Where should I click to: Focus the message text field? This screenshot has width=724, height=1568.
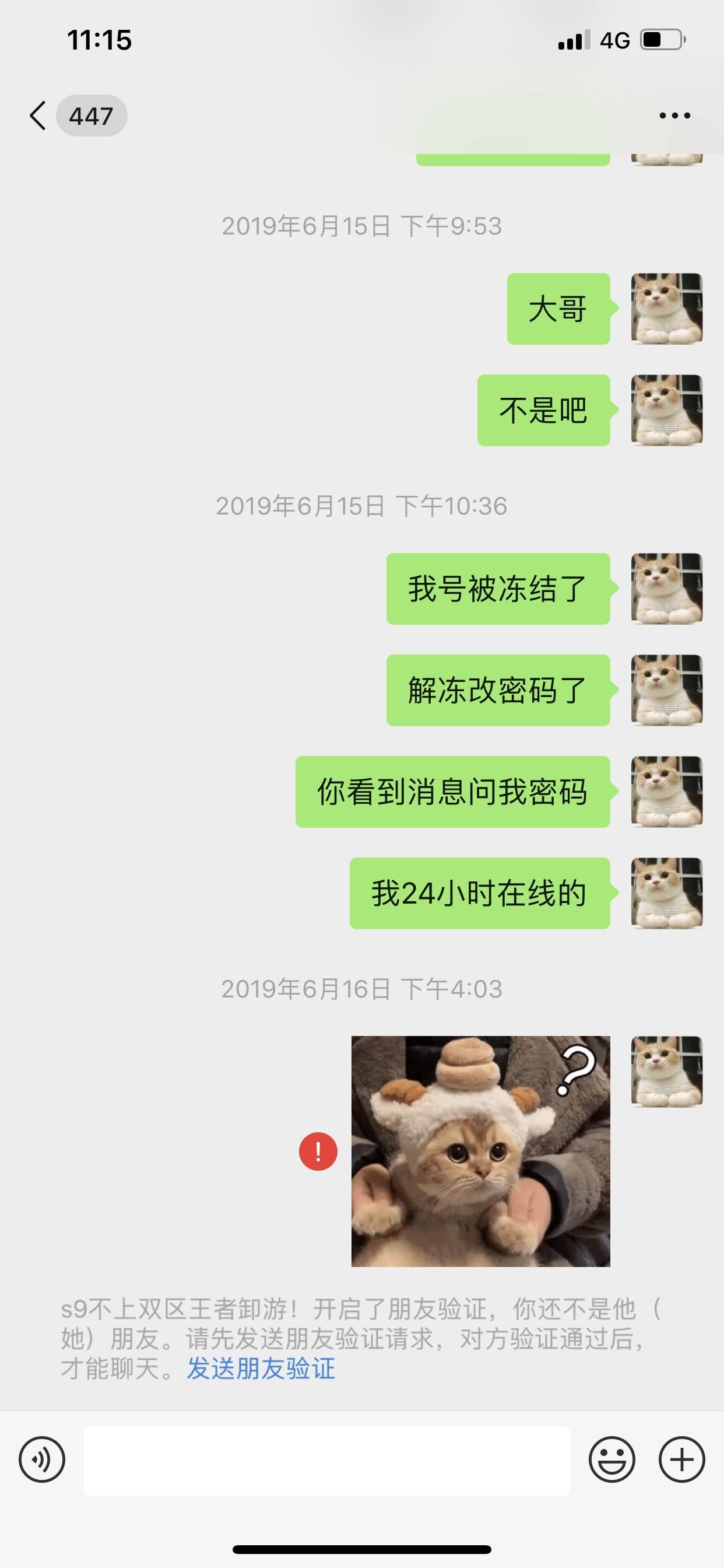point(326,1460)
